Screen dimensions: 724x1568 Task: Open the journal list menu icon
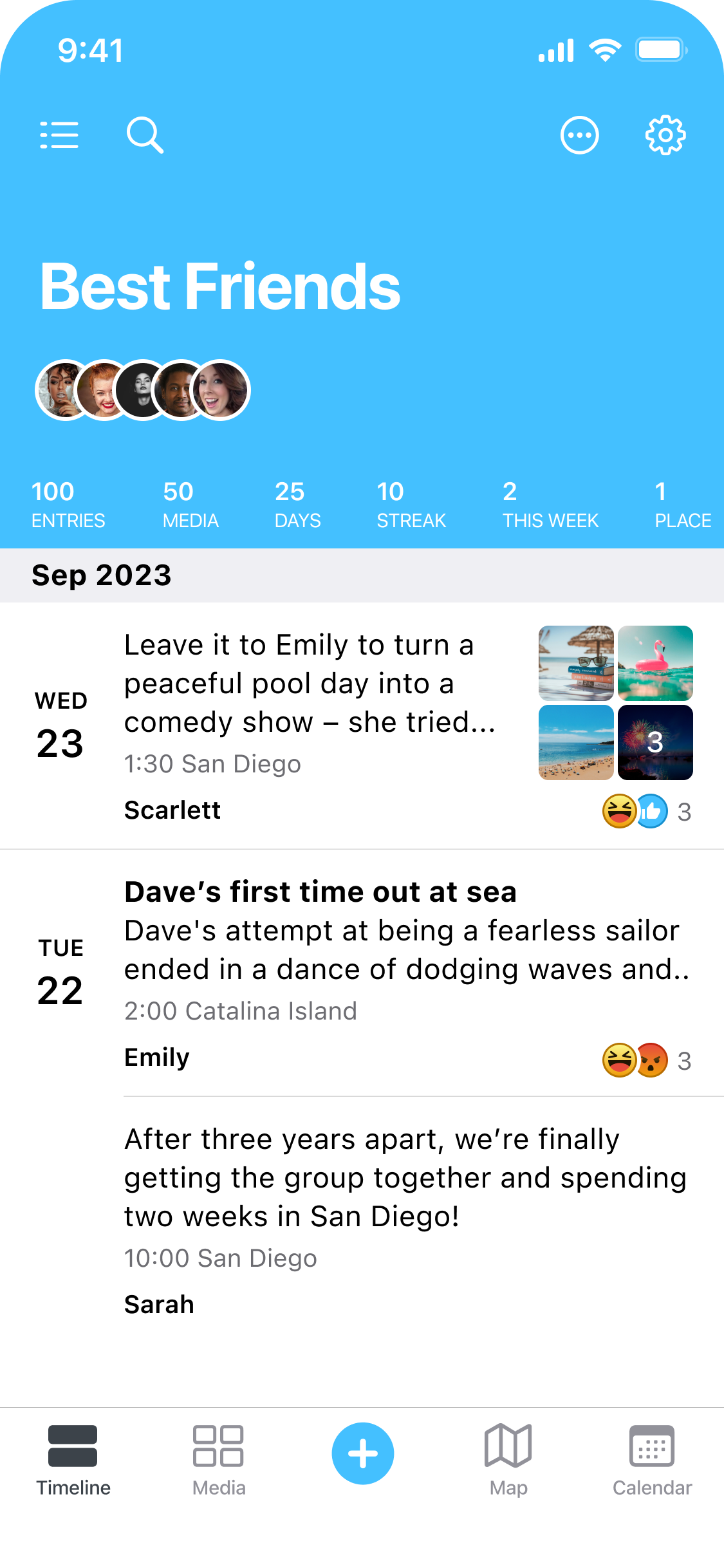[x=59, y=135]
